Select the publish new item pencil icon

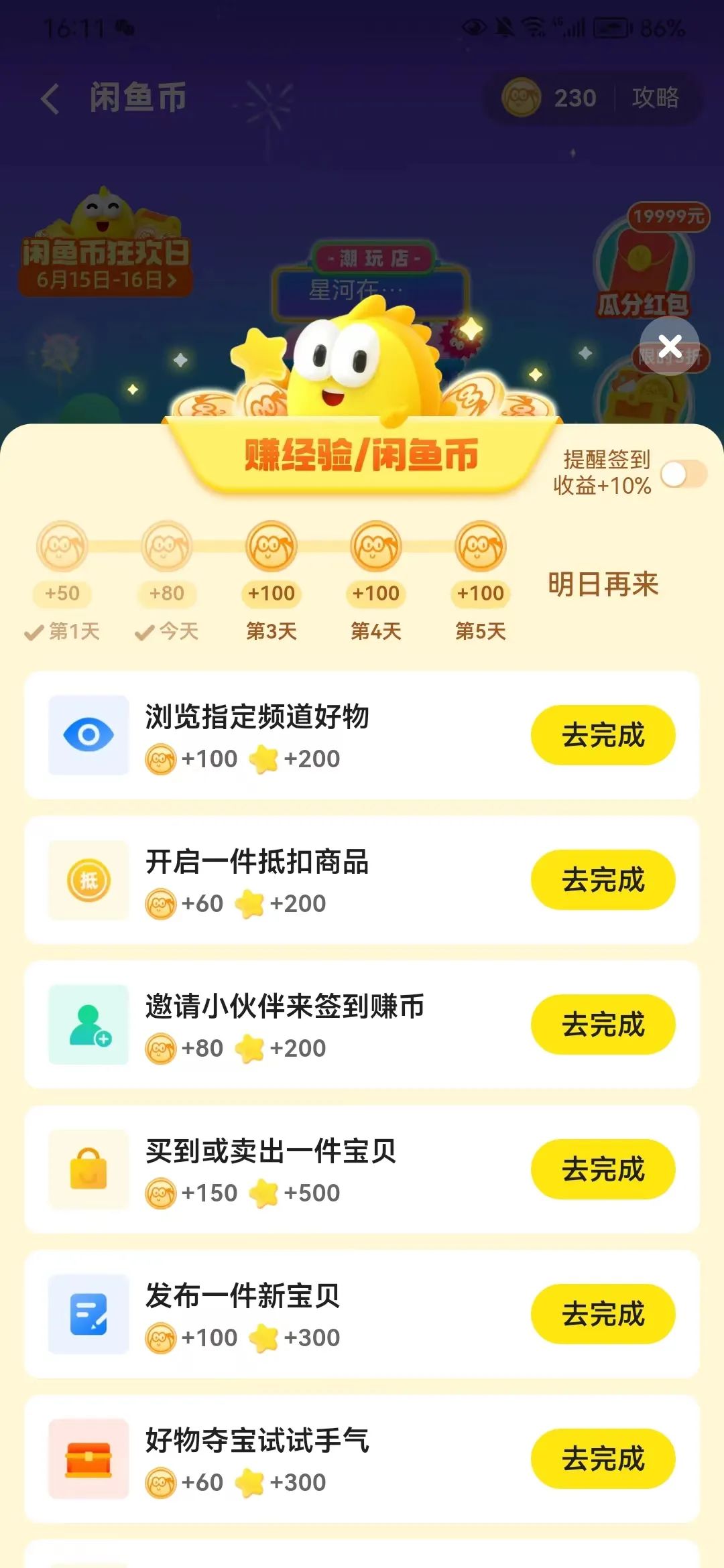89,1315
